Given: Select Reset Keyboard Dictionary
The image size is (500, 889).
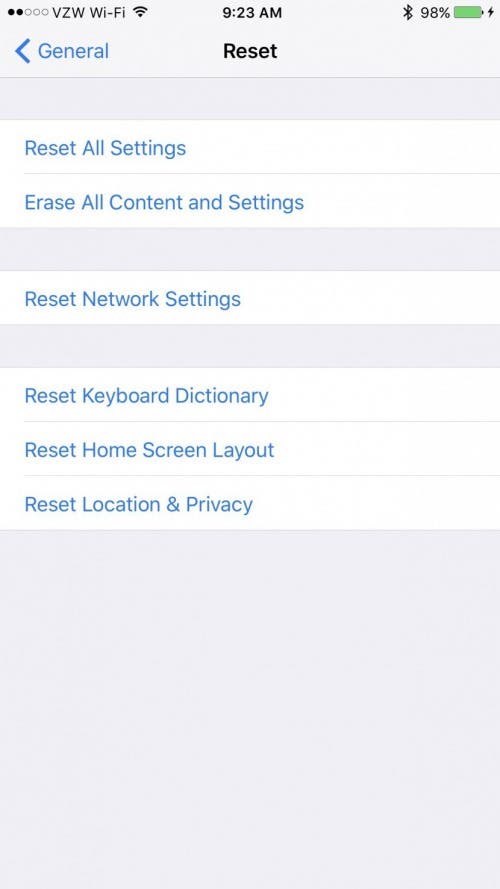Looking at the screenshot, I should click(x=250, y=395).
